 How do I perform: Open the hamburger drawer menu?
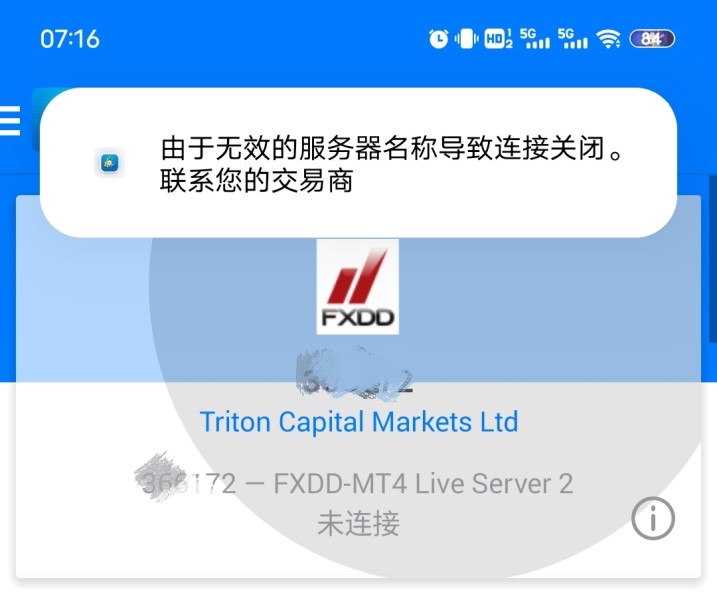tap(10, 121)
